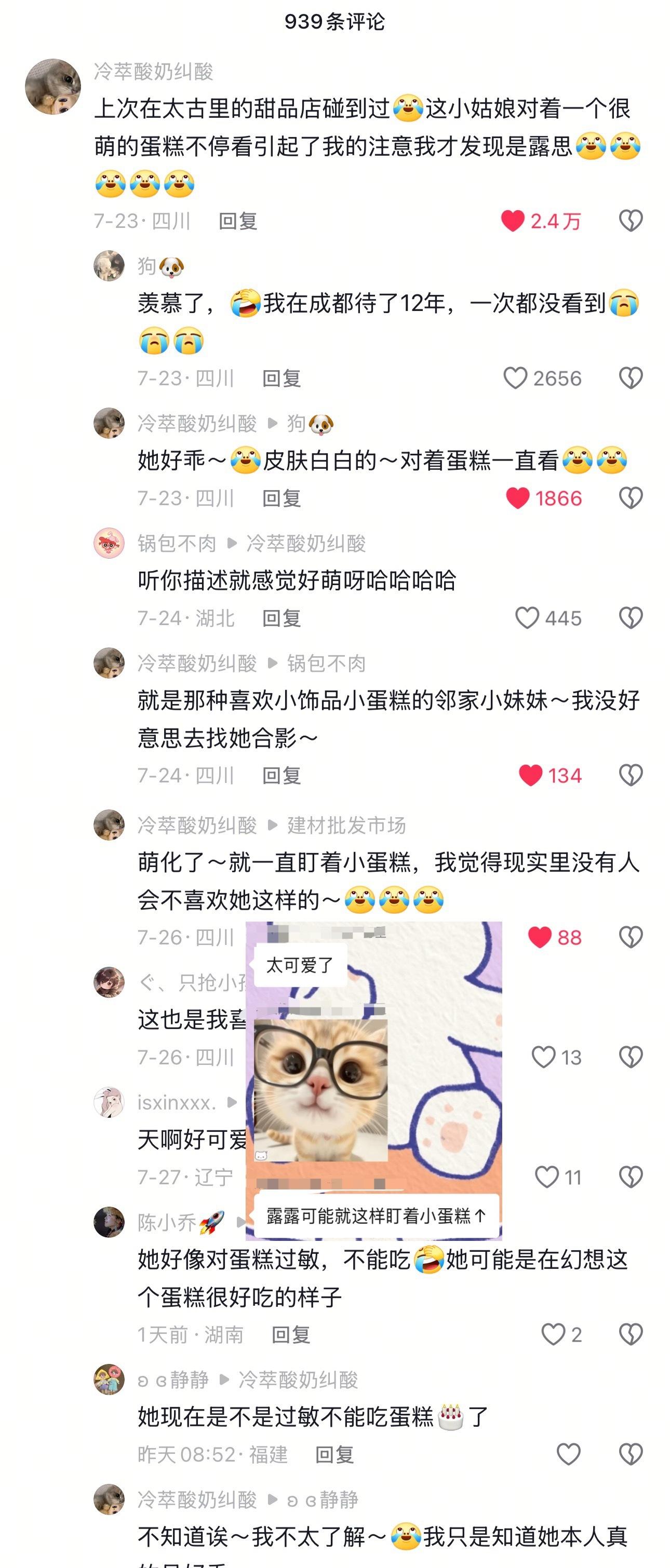Unlike the comment with 134 likes about 邻家小妹妹

pos(530,775)
